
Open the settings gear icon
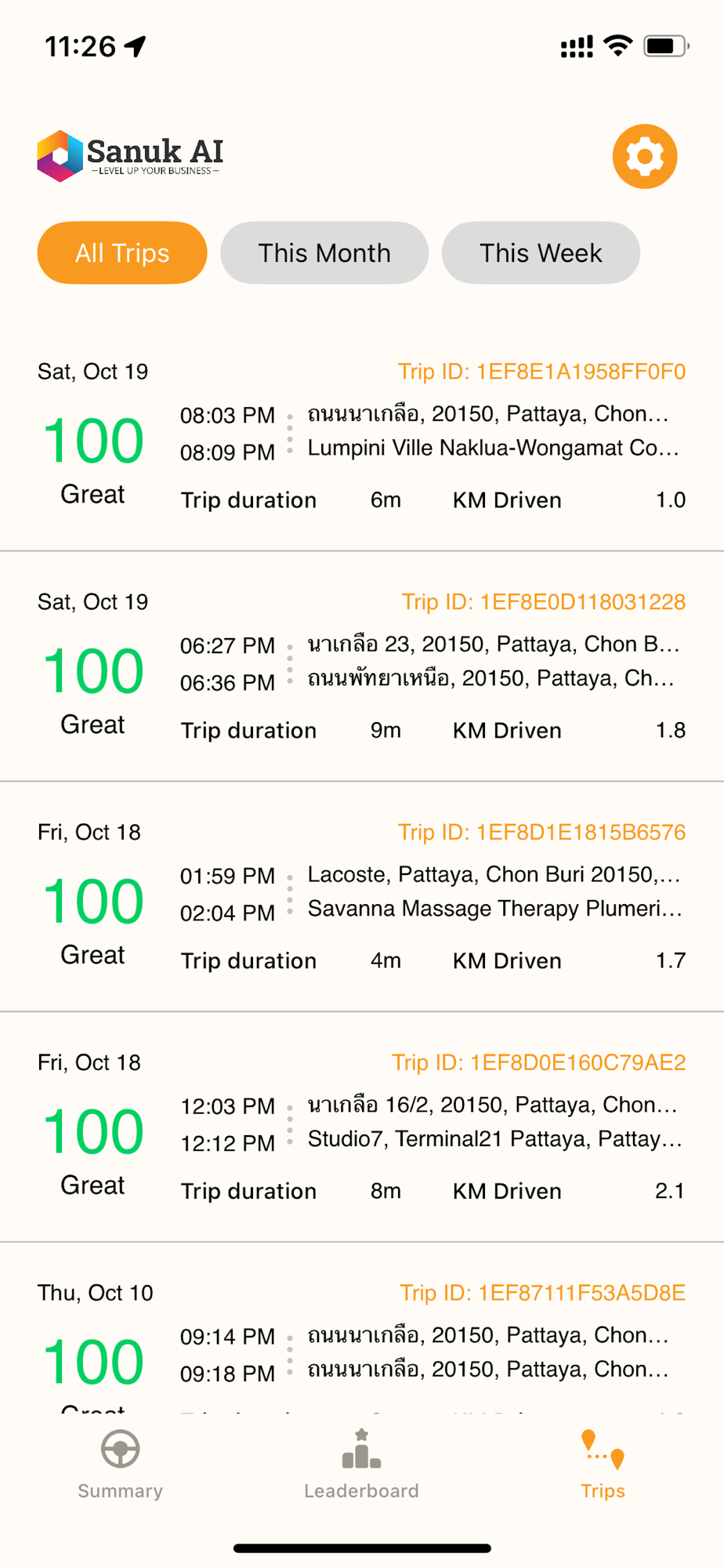pos(644,157)
